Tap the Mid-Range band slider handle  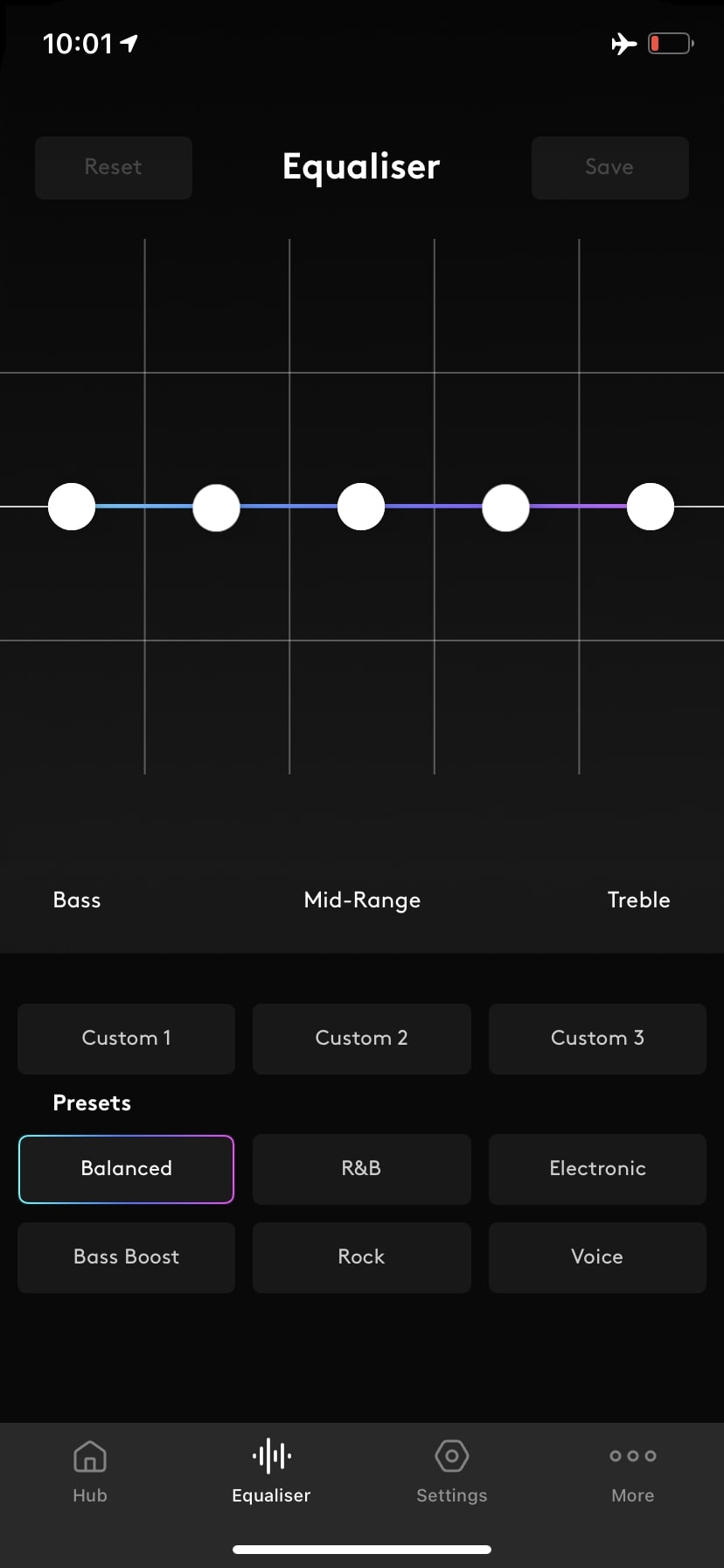[x=361, y=507]
